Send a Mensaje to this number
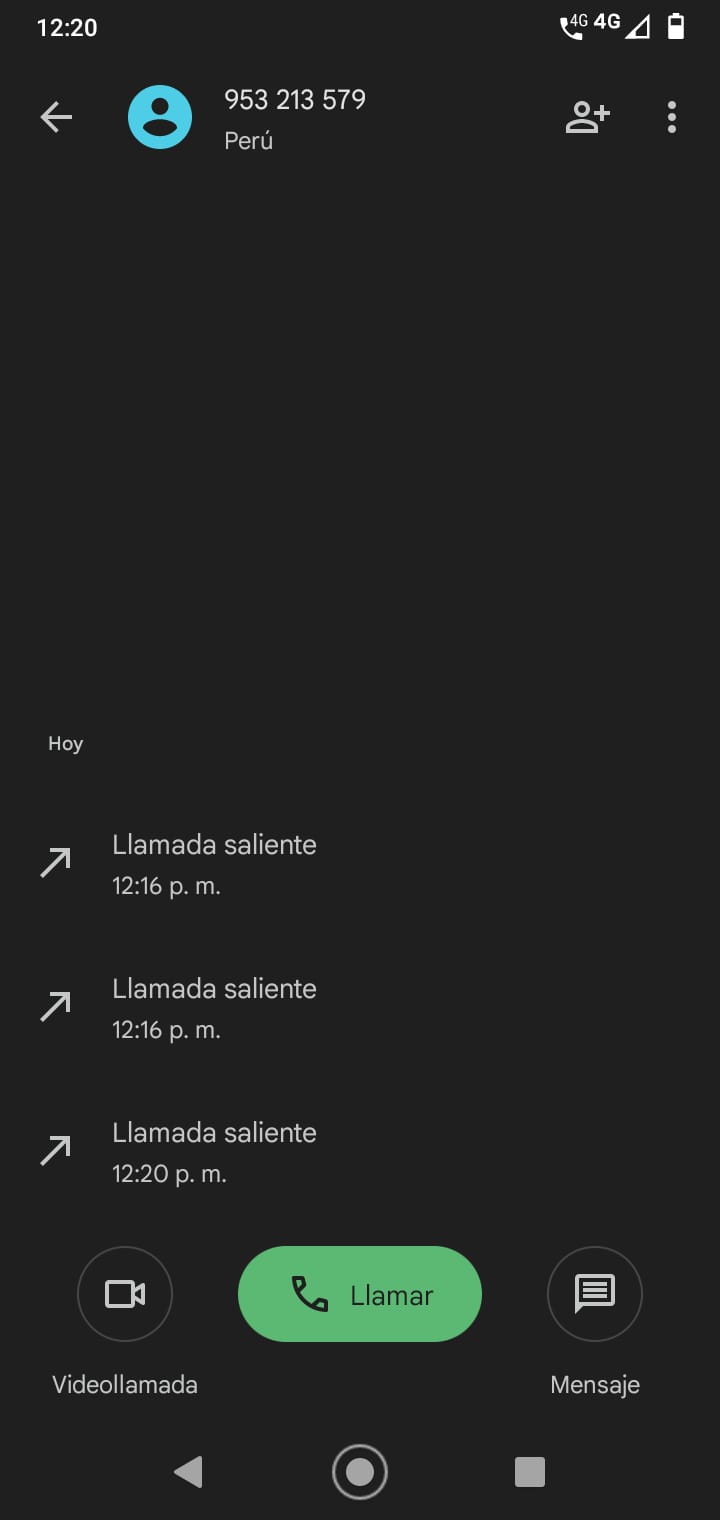The image size is (720, 1520). pos(595,1294)
